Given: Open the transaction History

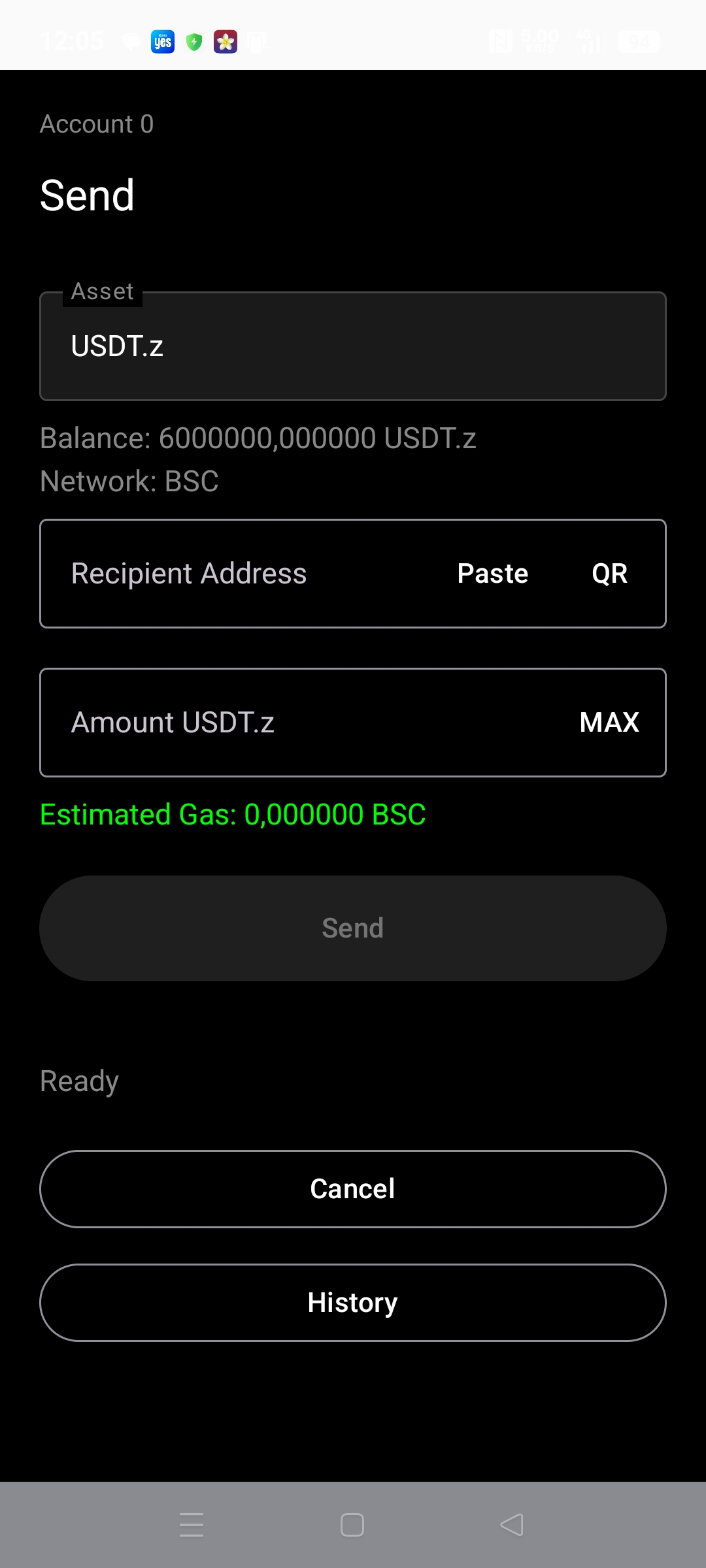Looking at the screenshot, I should click(353, 1303).
